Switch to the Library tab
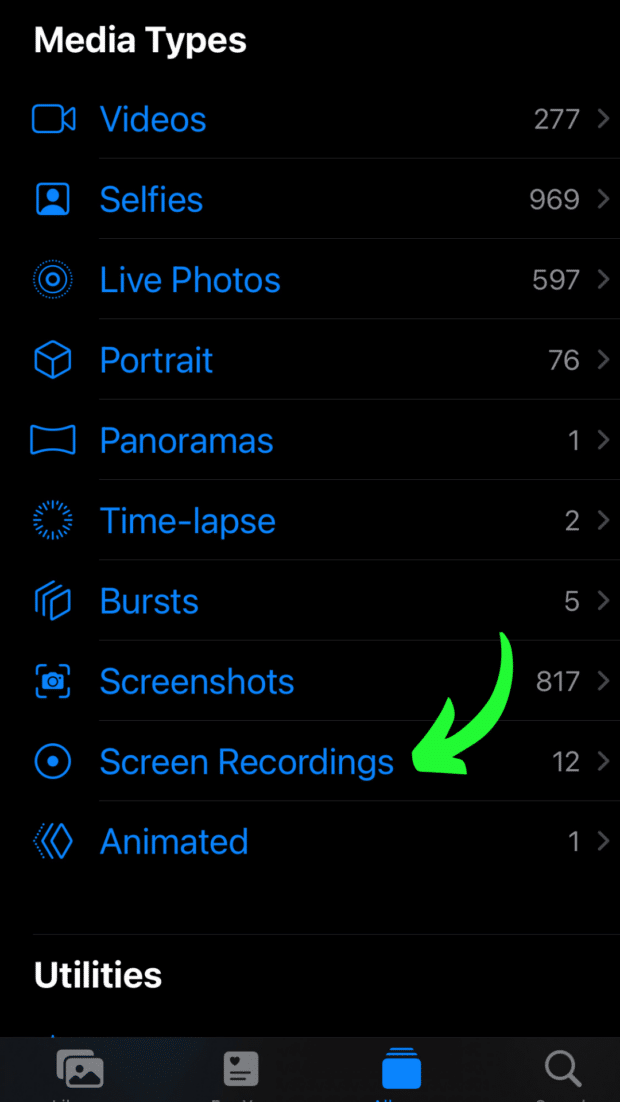Viewport: 620px width, 1102px height. (x=80, y=1072)
